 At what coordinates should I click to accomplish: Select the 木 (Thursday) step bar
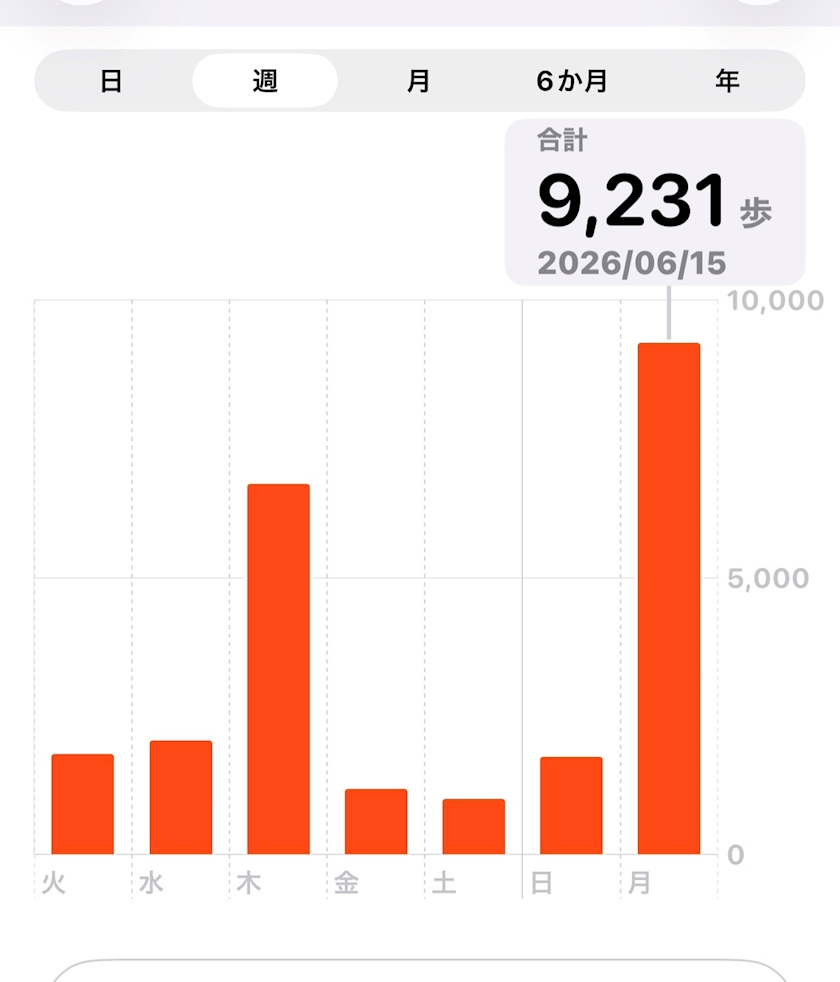click(x=278, y=669)
